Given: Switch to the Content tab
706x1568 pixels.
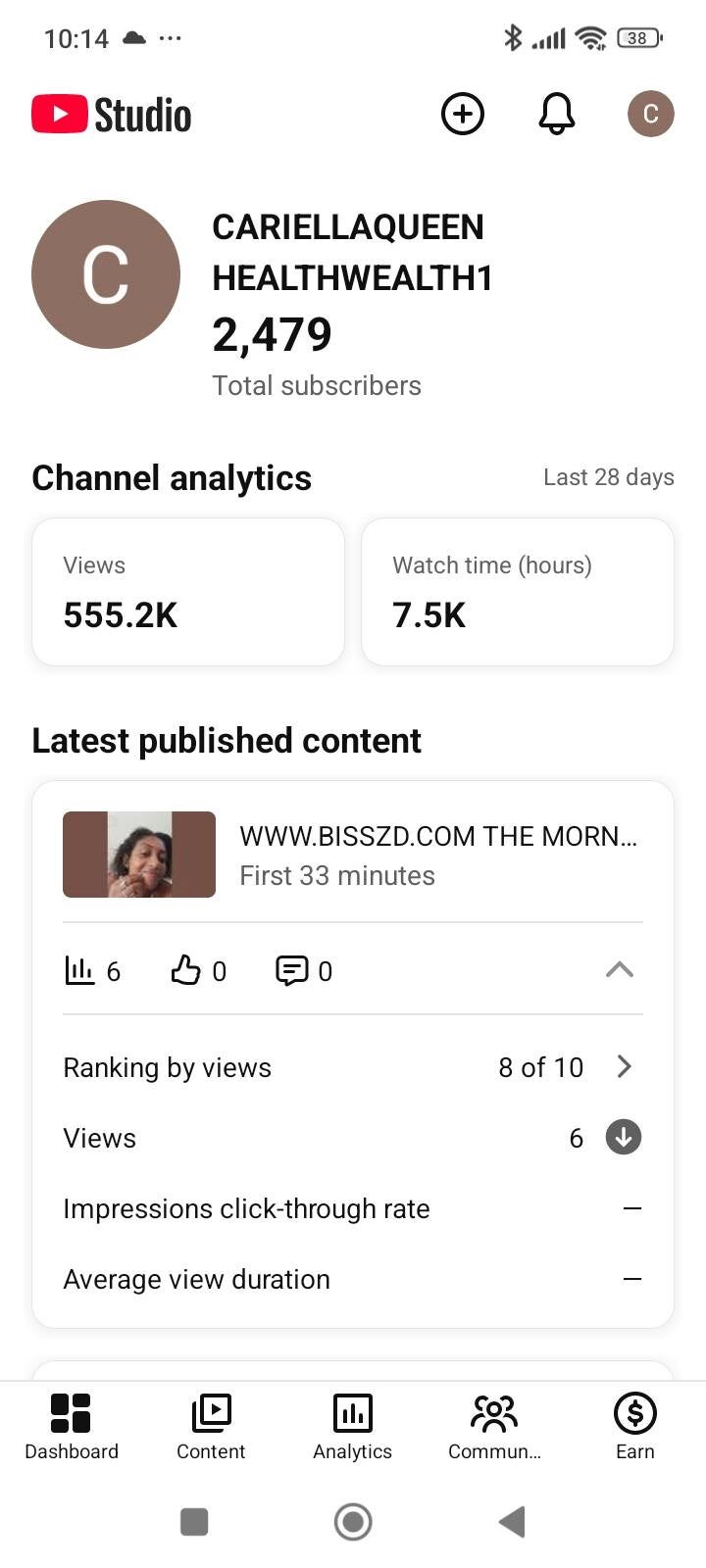Looking at the screenshot, I should 211,1427.
